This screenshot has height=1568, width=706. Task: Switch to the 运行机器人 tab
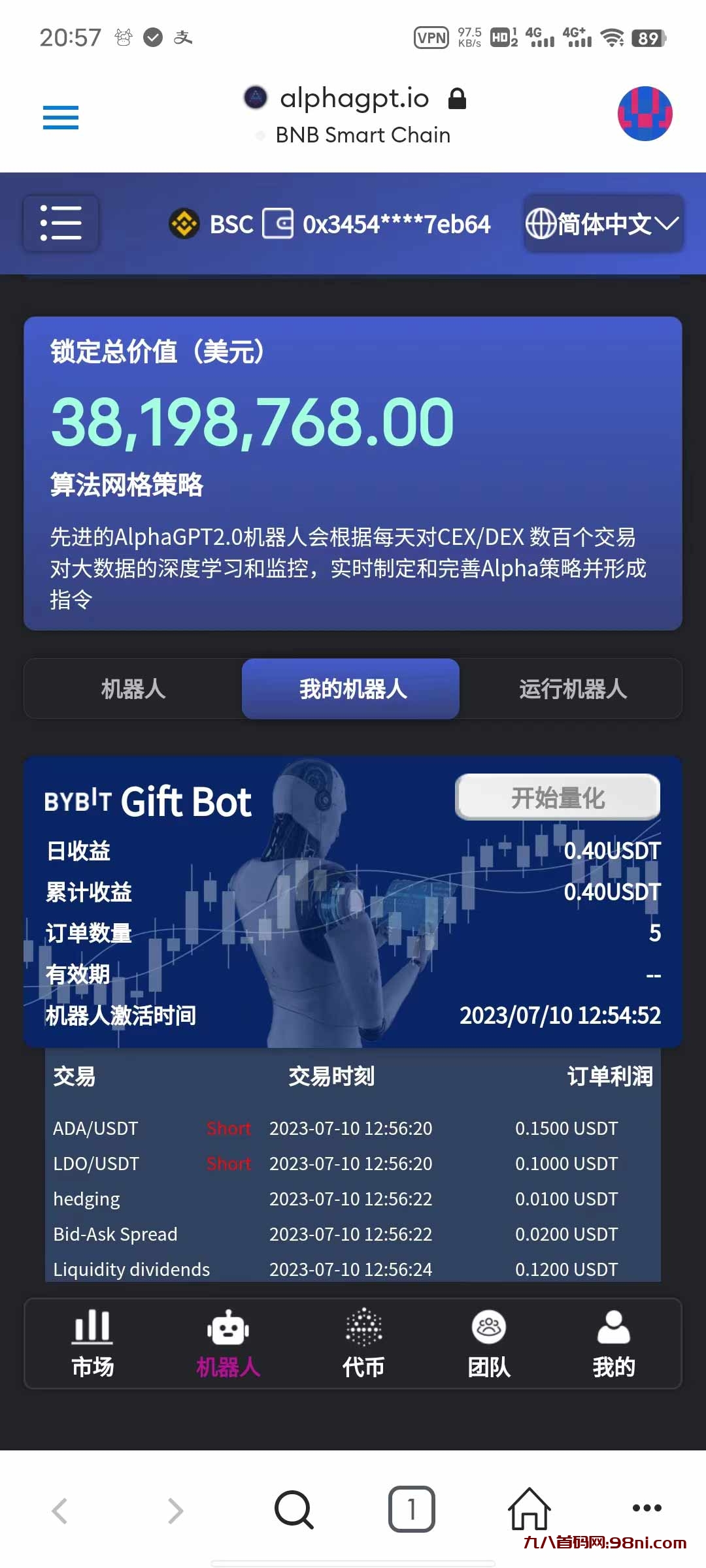[571, 688]
